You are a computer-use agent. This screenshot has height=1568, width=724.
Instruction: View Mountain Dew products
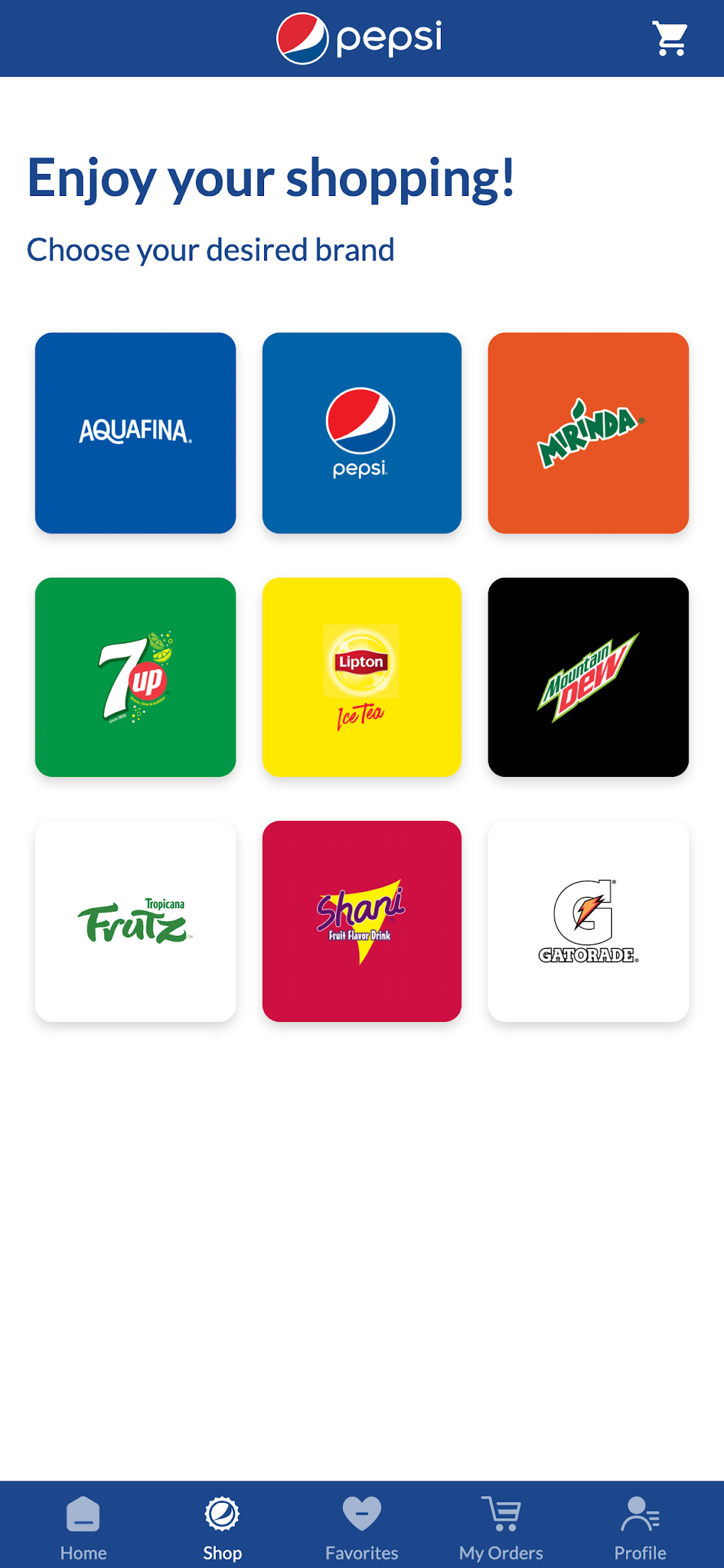coord(588,677)
